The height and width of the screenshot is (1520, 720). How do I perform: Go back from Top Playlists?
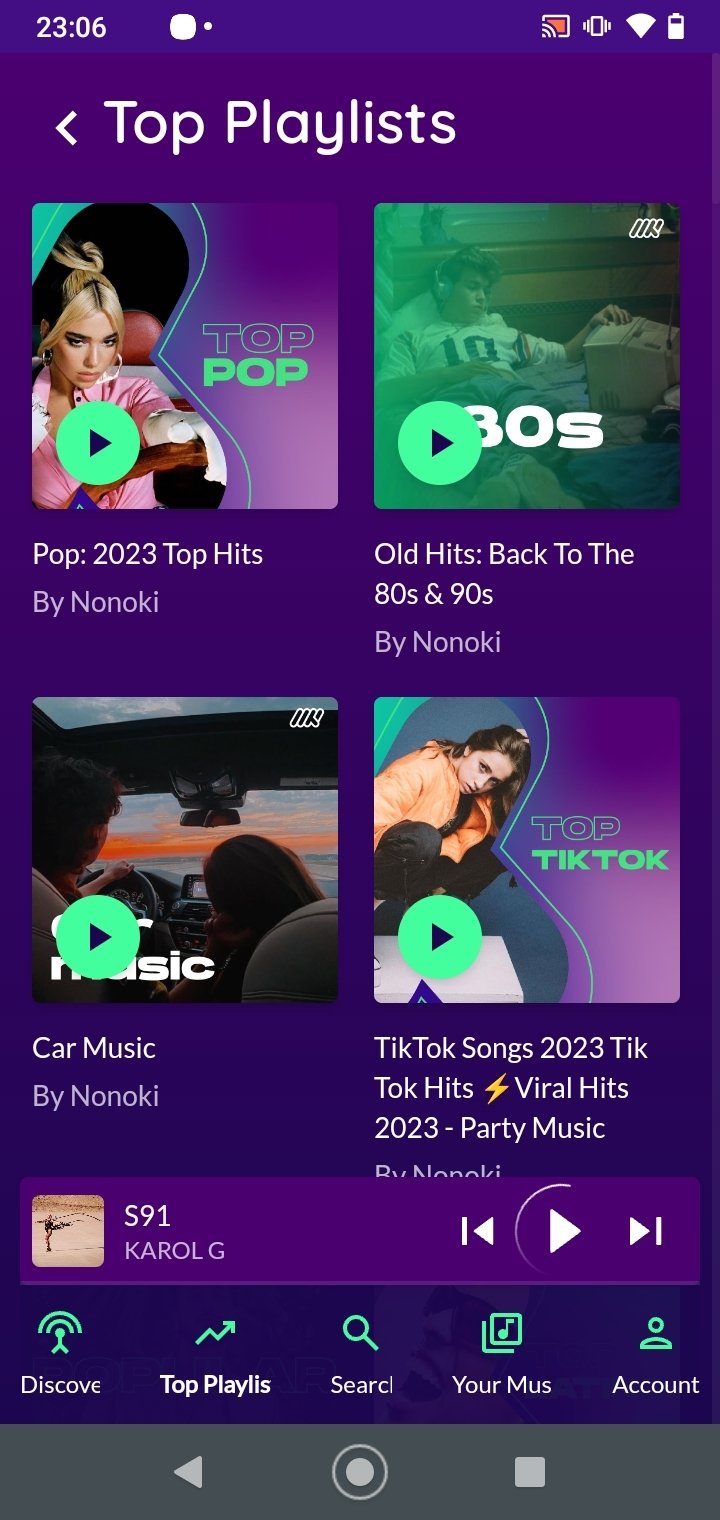click(x=67, y=128)
